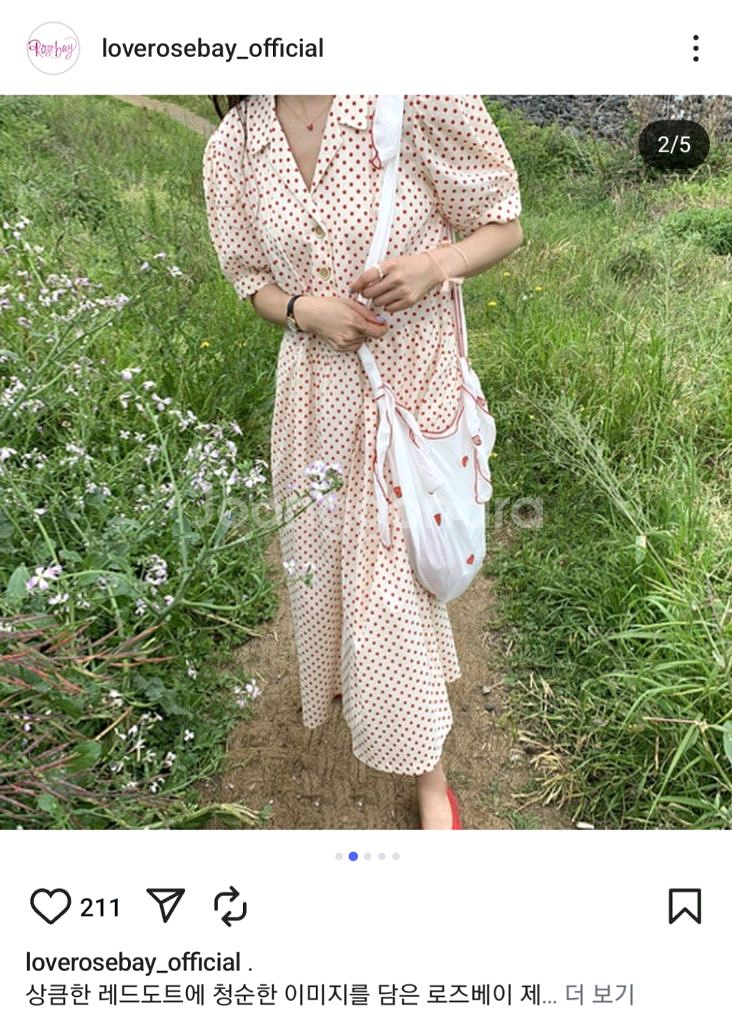Expand the caption with 더 보기
The width and height of the screenshot is (732, 1024).
599,994
